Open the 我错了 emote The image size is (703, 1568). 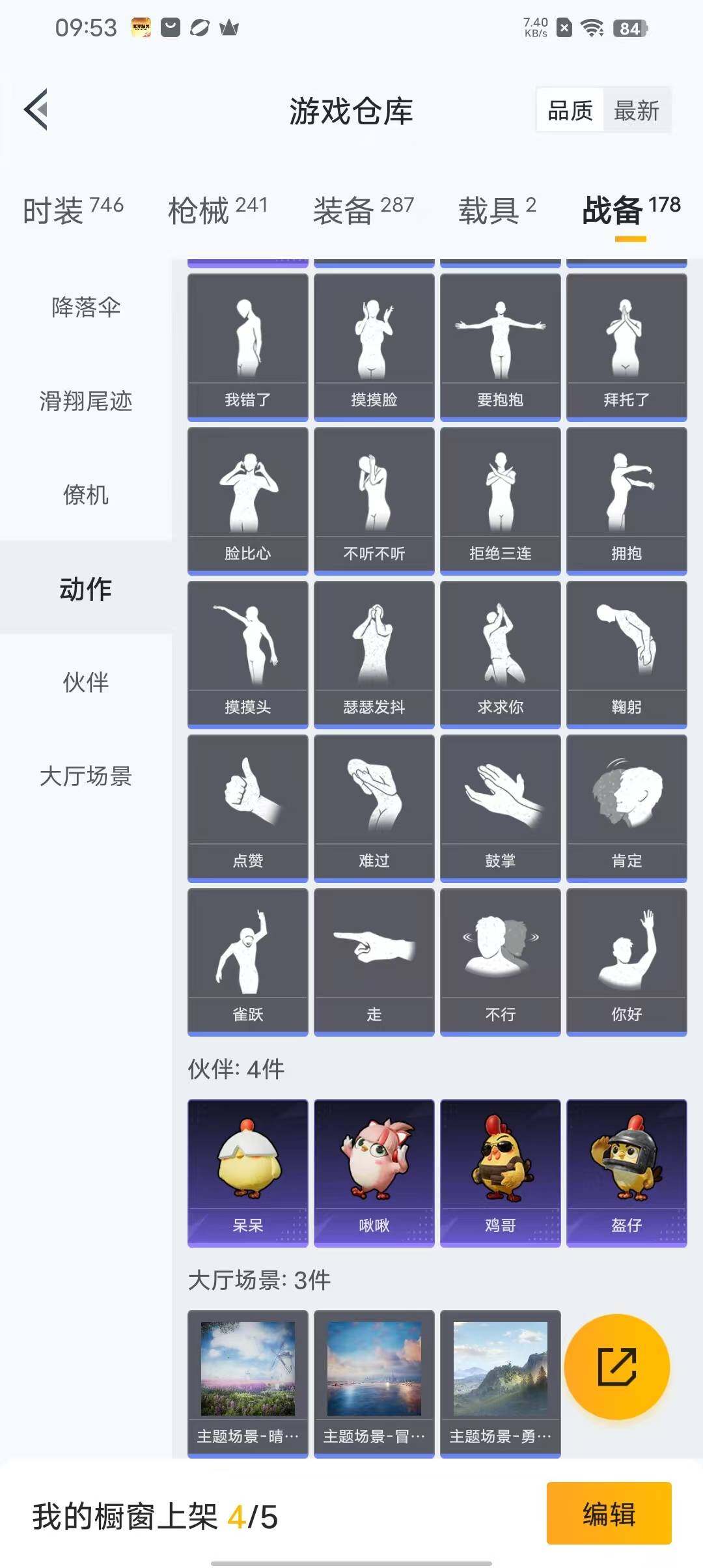point(247,346)
